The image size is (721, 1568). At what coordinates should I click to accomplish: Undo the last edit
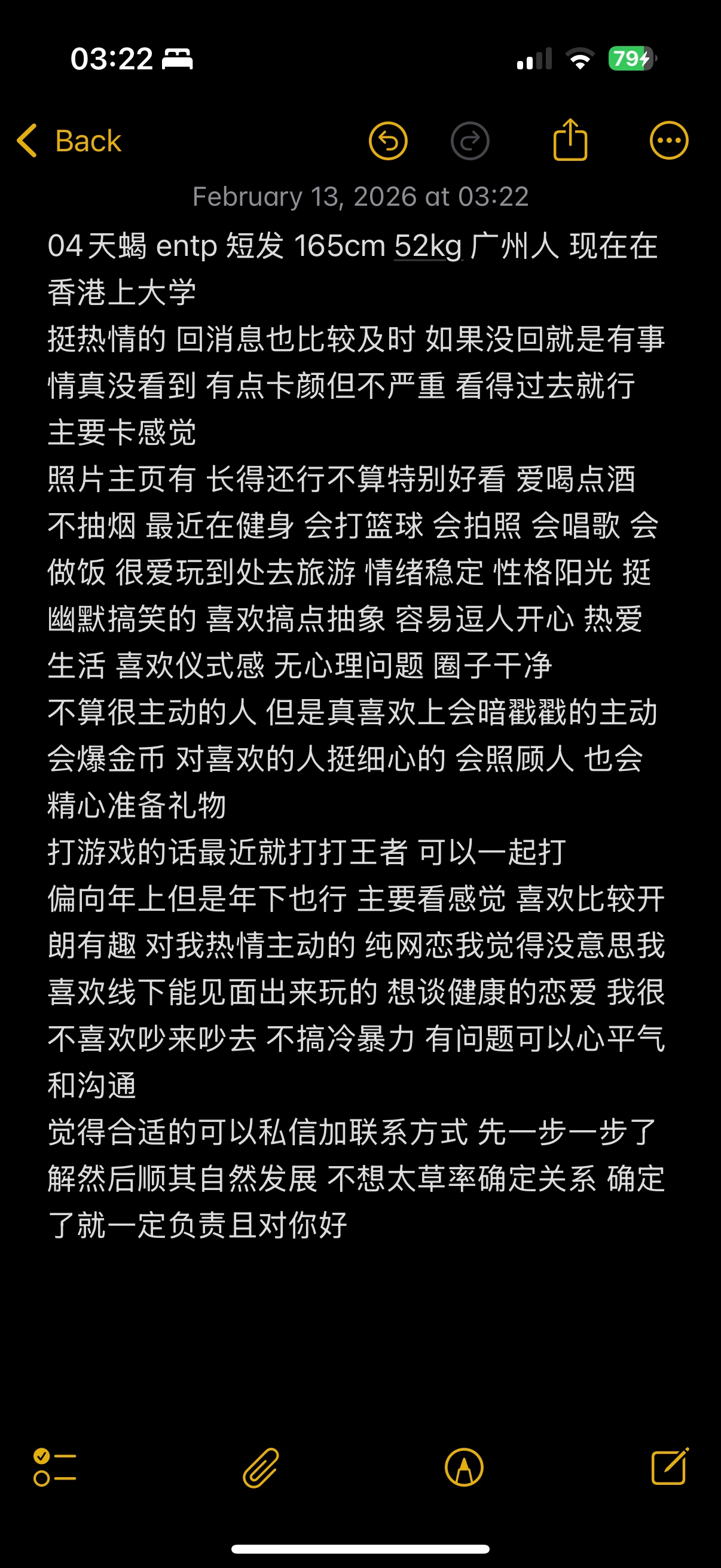pyautogui.click(x=387, y=141)
